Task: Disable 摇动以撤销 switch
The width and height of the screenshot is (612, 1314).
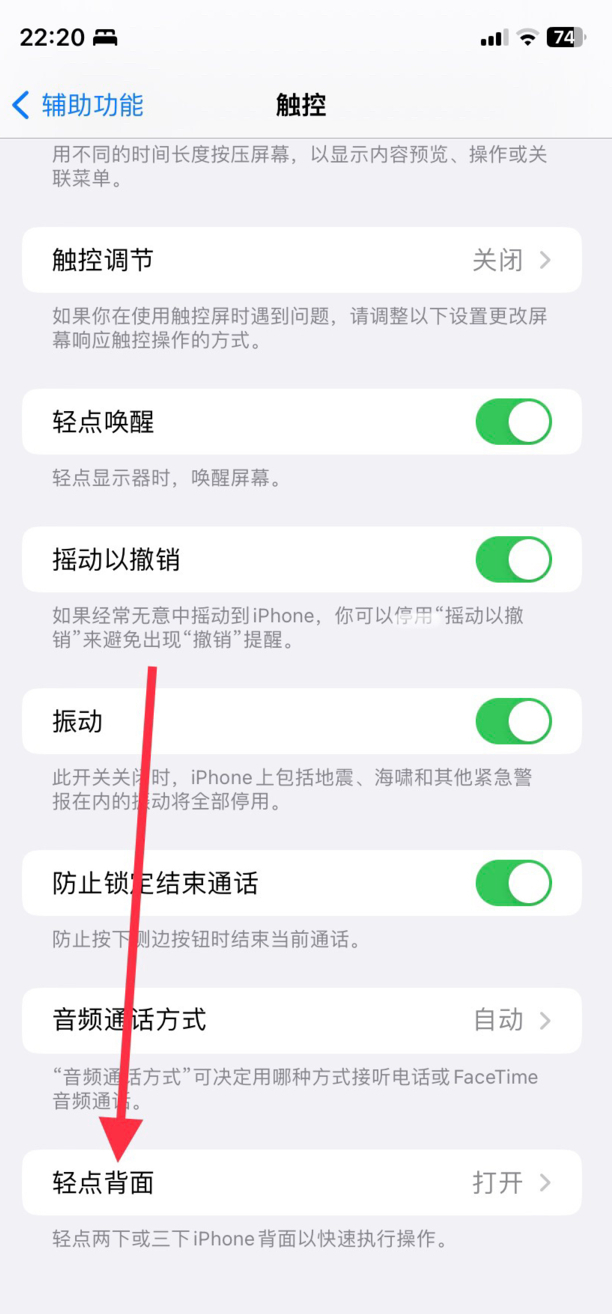Action: point(513,560)
